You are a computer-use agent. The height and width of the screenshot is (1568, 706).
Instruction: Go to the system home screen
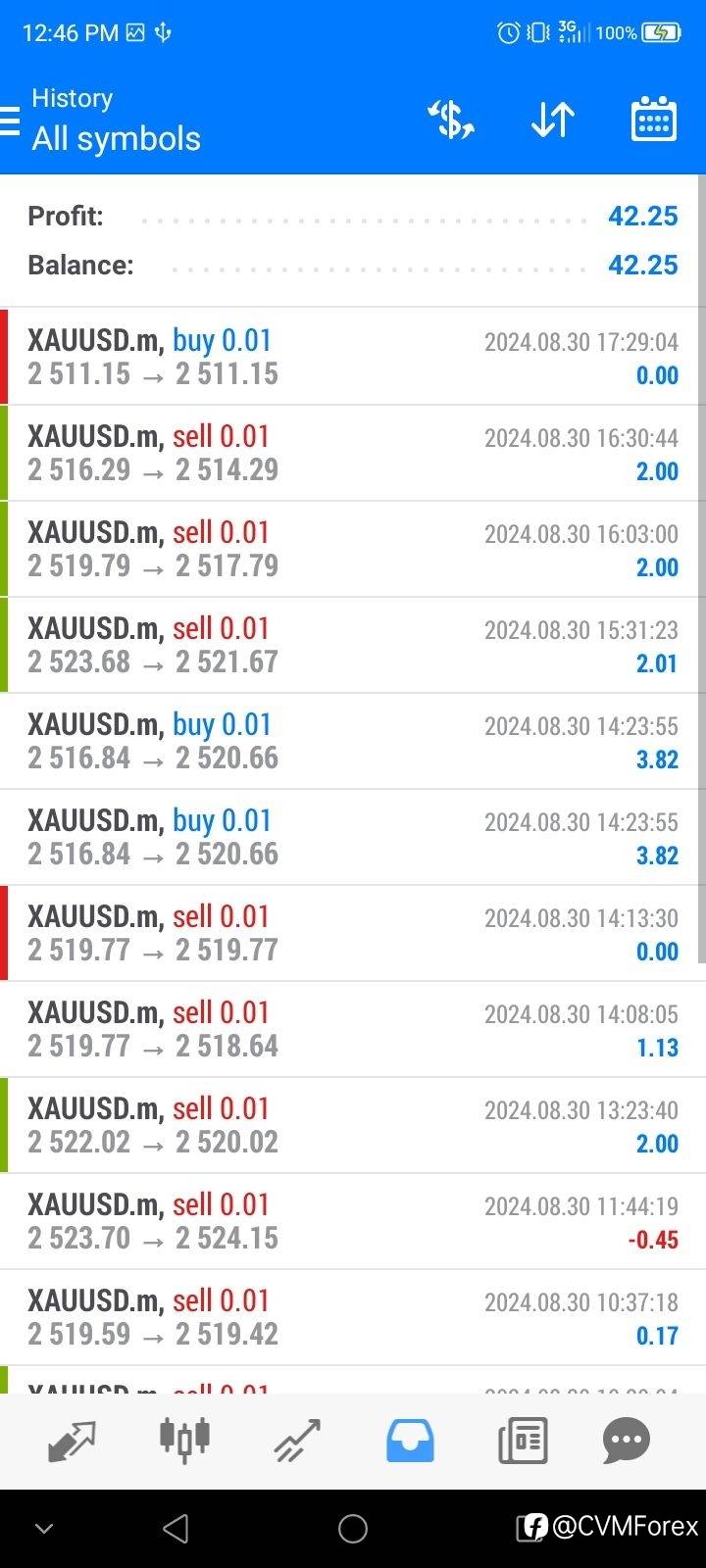point(353,1528)
